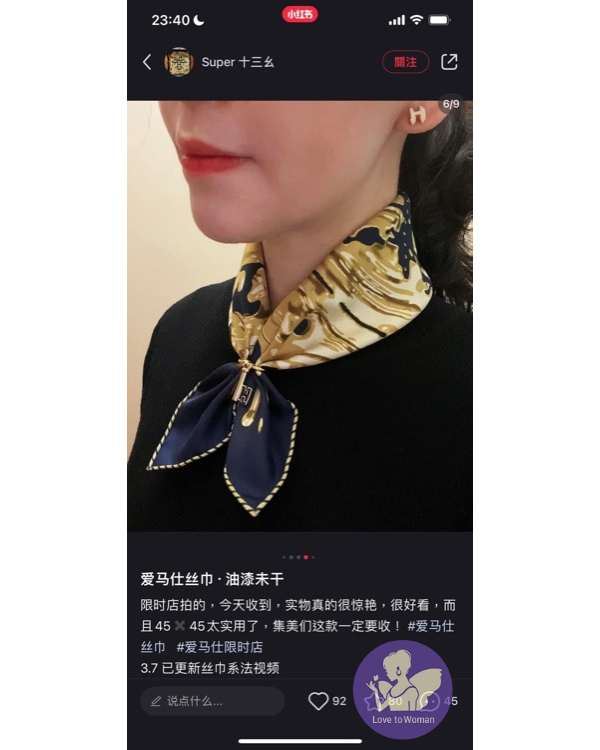View the scarf photo full screen
This screenshot has height=750, width=600.
coord(299,315)
